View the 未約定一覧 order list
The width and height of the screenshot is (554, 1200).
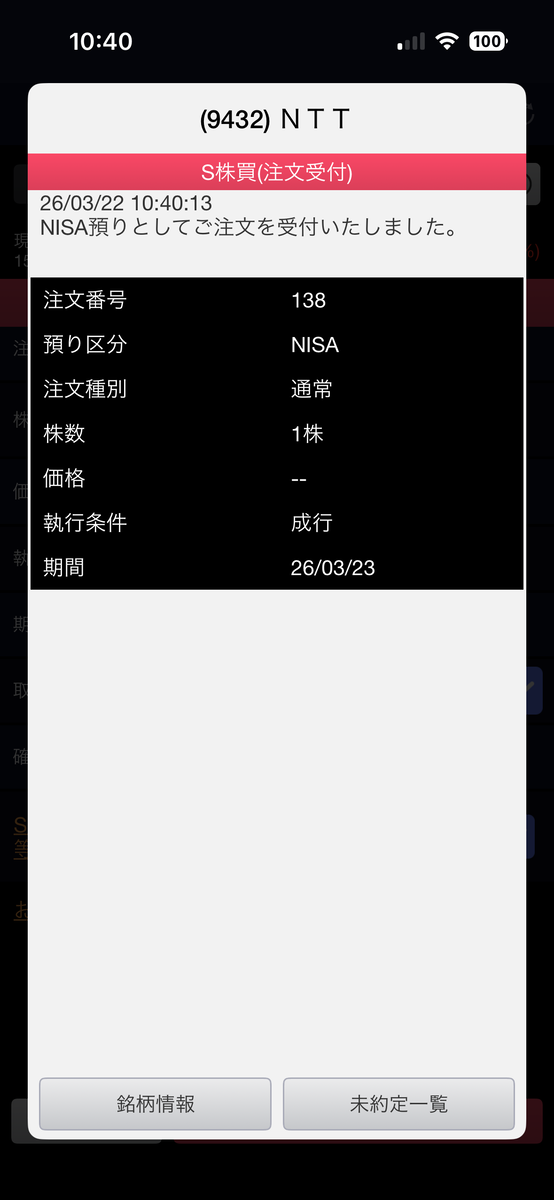[399, 1104]
